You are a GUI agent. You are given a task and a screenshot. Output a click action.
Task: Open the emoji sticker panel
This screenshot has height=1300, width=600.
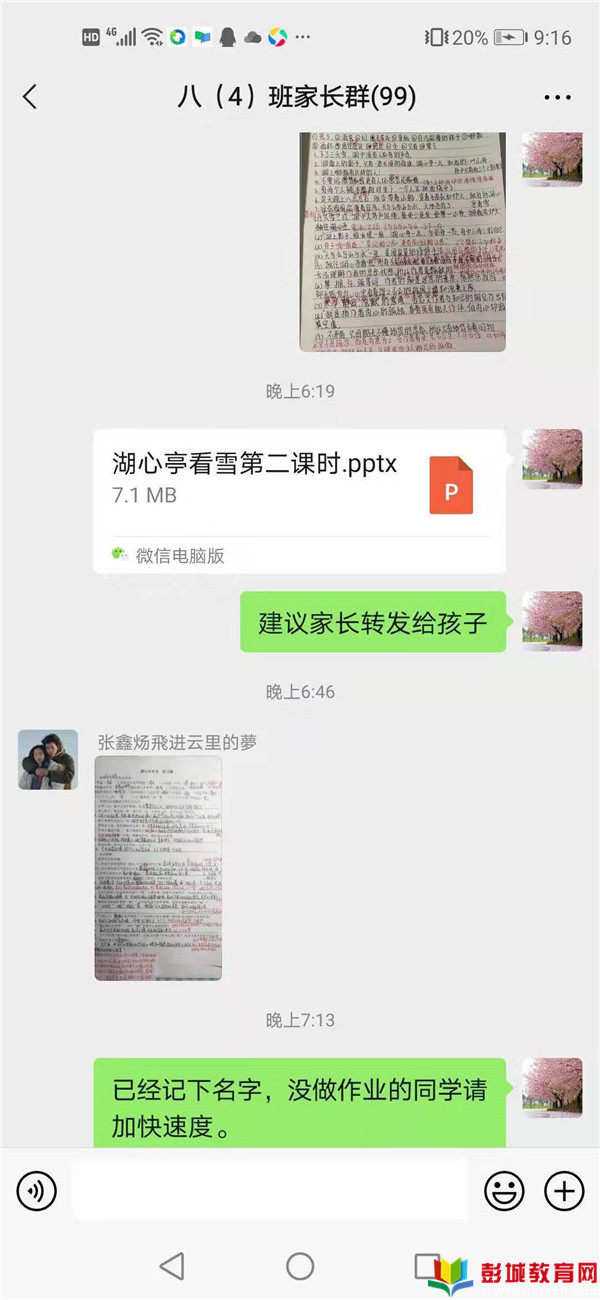504,1190
